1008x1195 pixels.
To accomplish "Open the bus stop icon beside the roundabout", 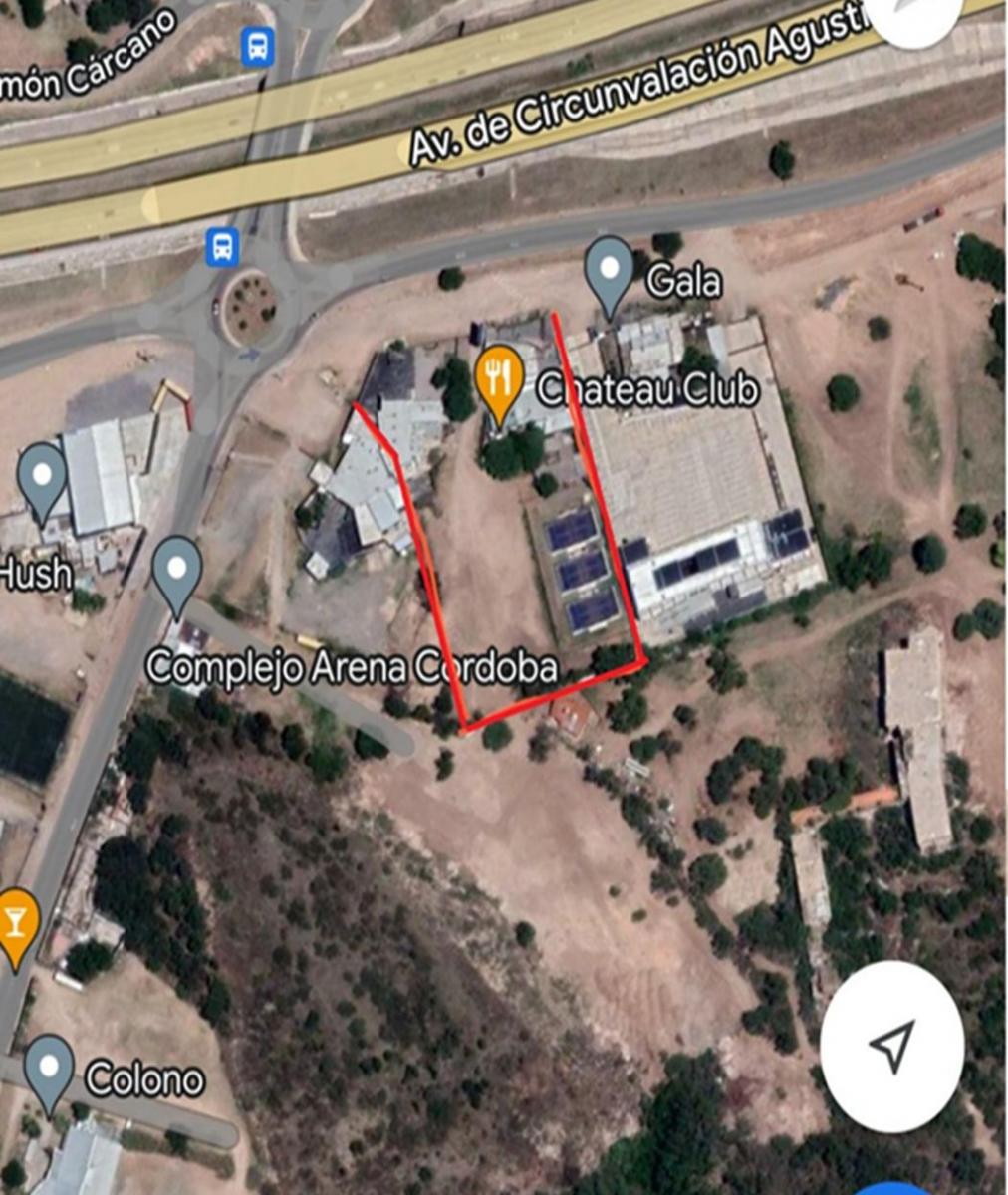I will coord(221,246).
